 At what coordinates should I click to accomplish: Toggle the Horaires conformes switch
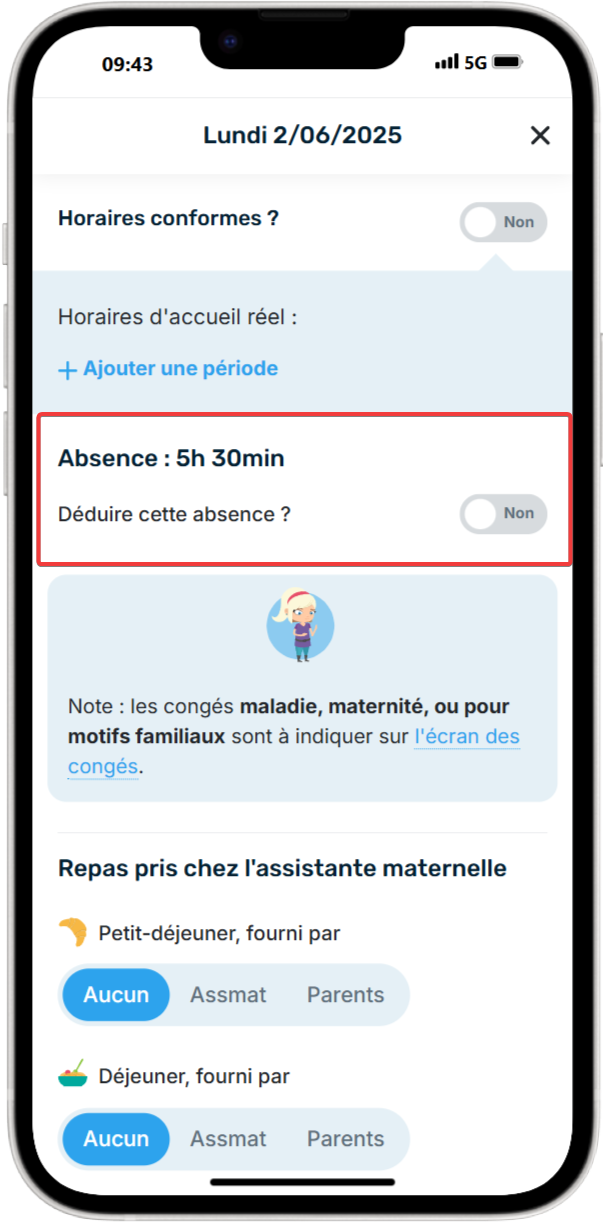point(503,222)
